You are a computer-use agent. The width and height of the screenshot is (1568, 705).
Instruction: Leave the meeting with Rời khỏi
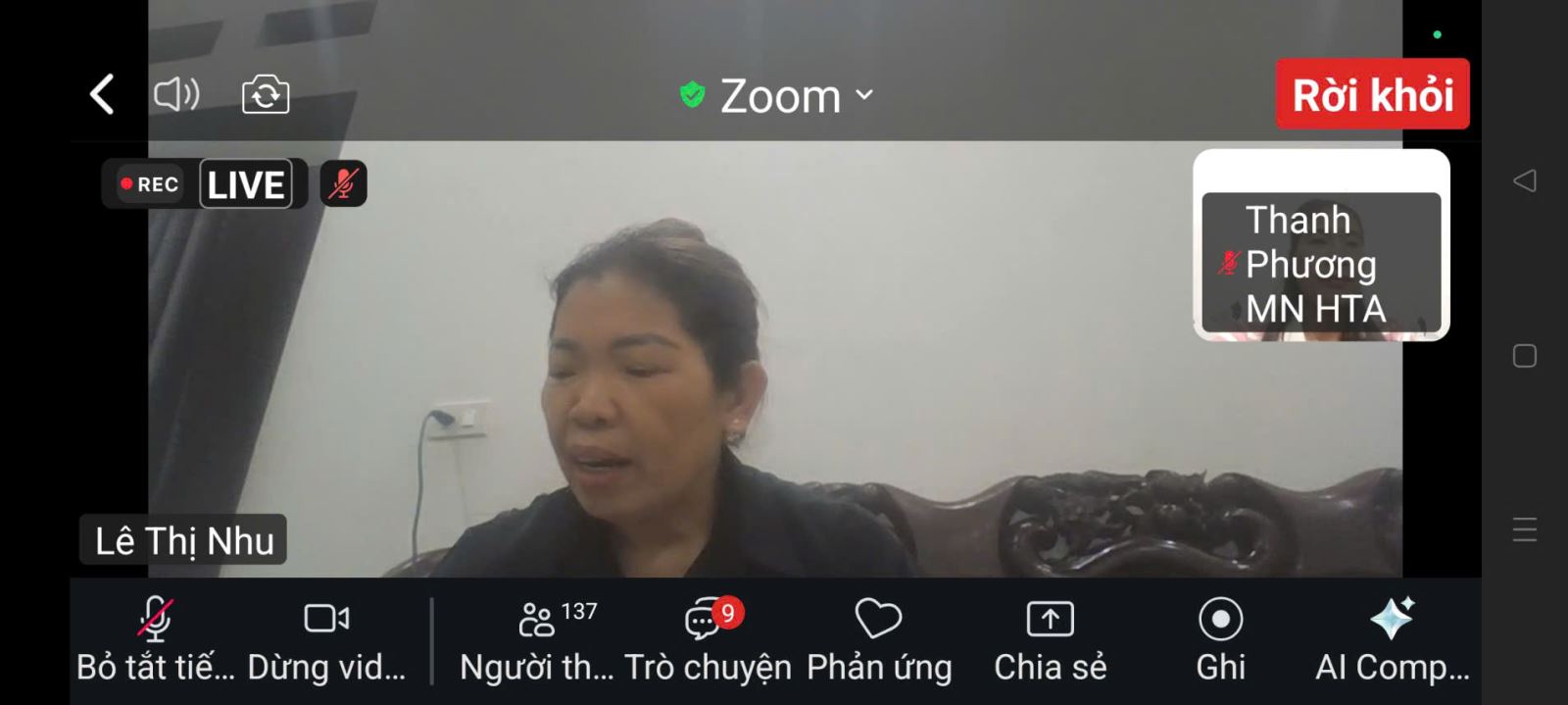pos(1371,95)
